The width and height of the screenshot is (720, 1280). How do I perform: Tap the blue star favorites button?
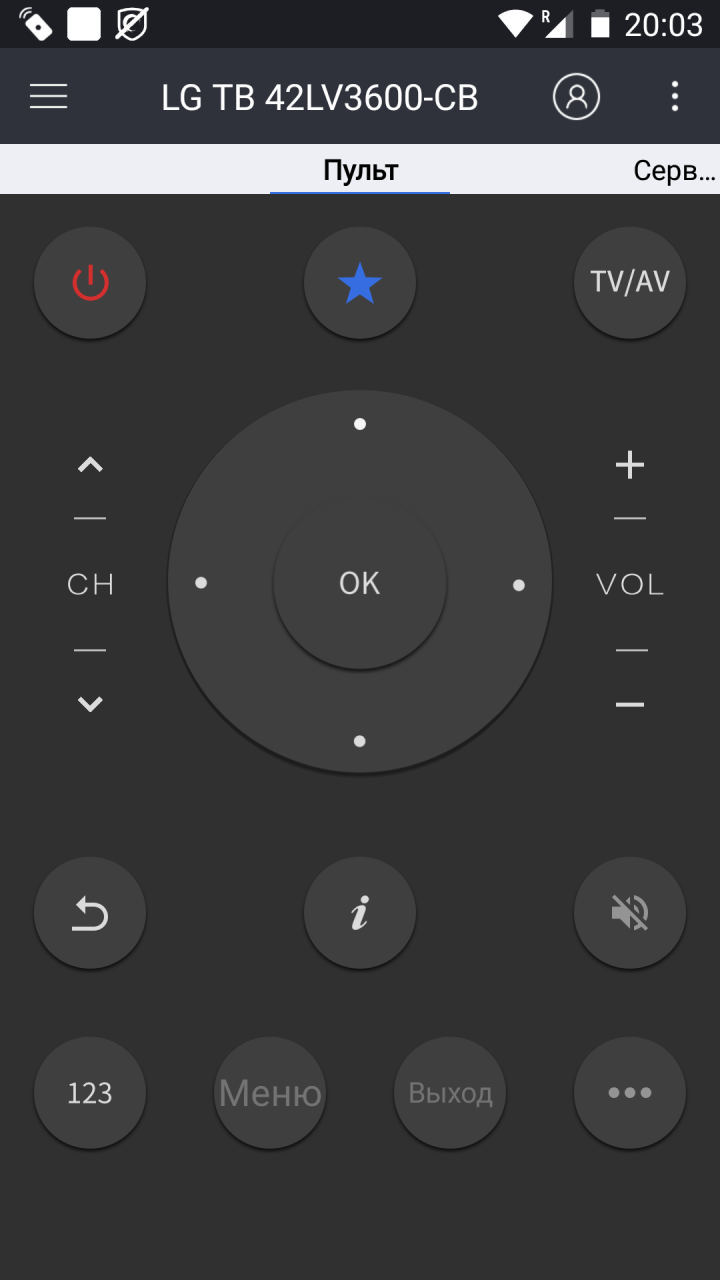[x=360, y=283]
